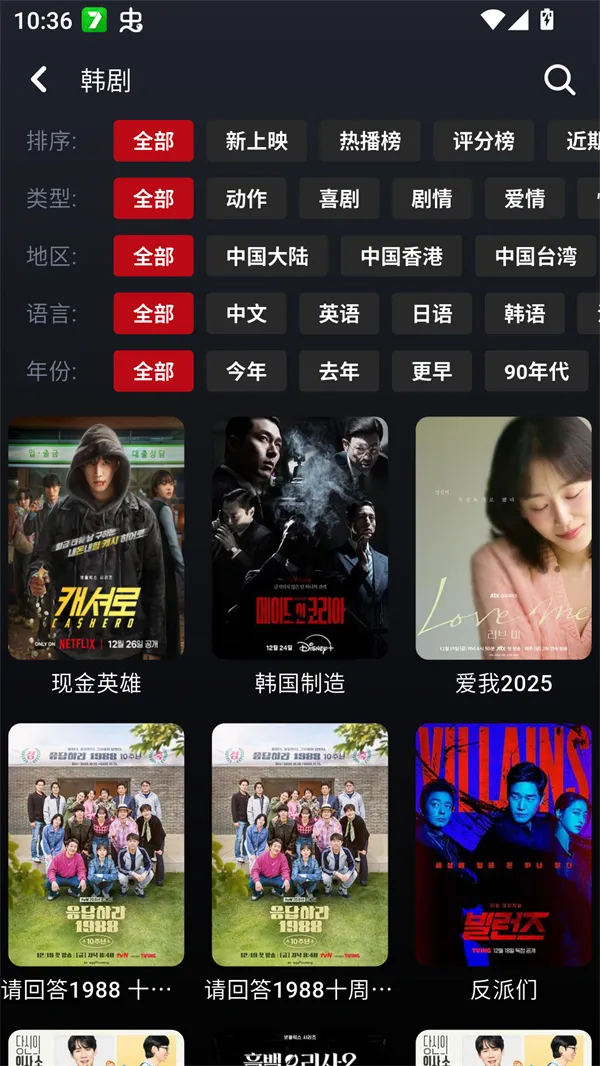Screen dimensions: 600x1066
Task: Open the search magnifier icon
Action: [x=559, y=80]
